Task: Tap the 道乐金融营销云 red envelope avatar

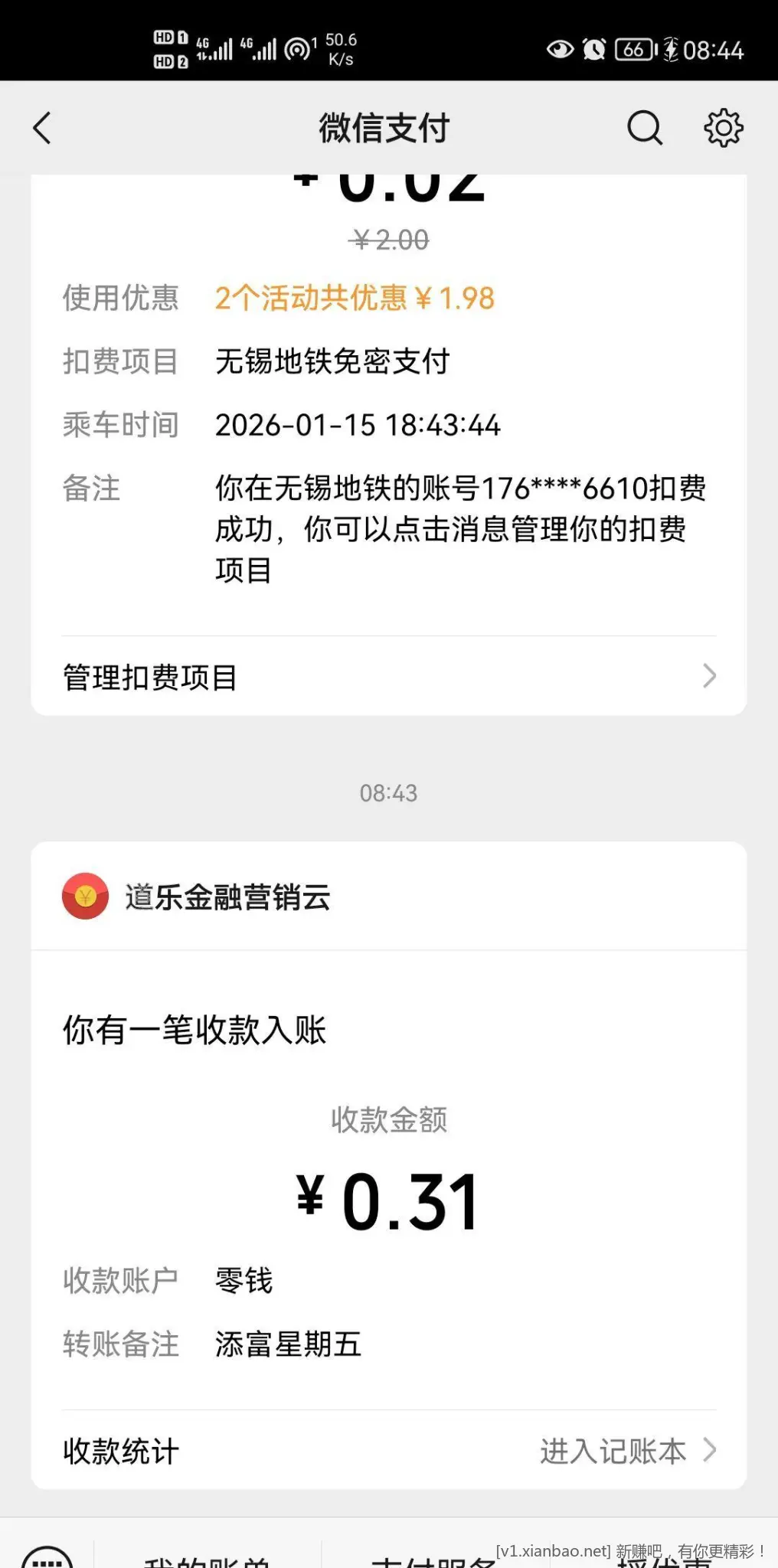Action: pos(85,897)
